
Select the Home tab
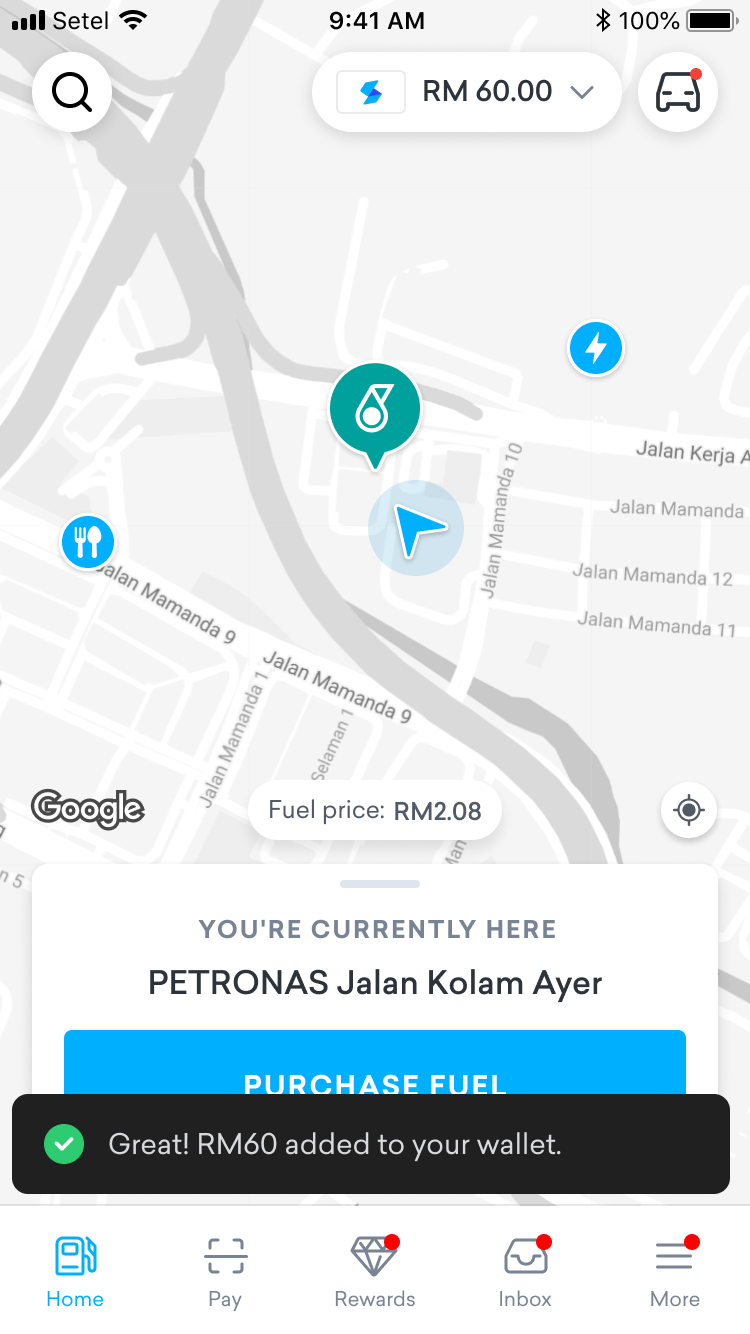pos(75,1271)
